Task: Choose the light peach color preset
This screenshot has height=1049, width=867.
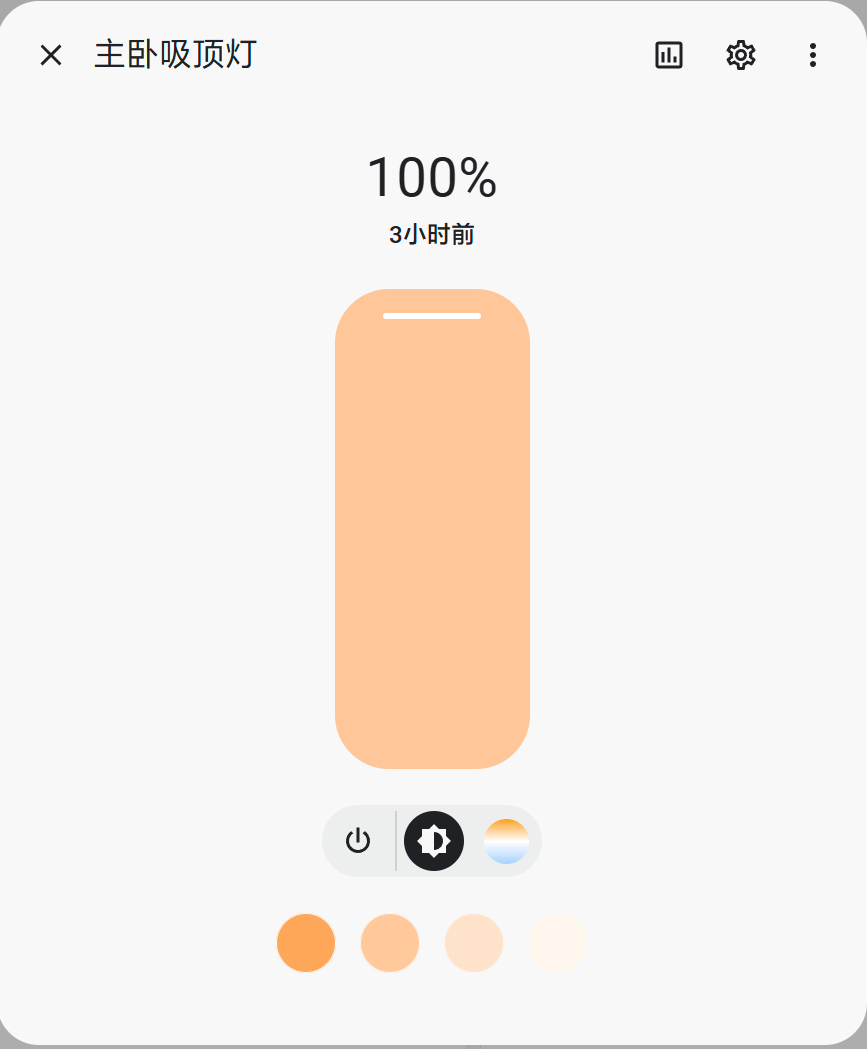Action: (390, 943)
